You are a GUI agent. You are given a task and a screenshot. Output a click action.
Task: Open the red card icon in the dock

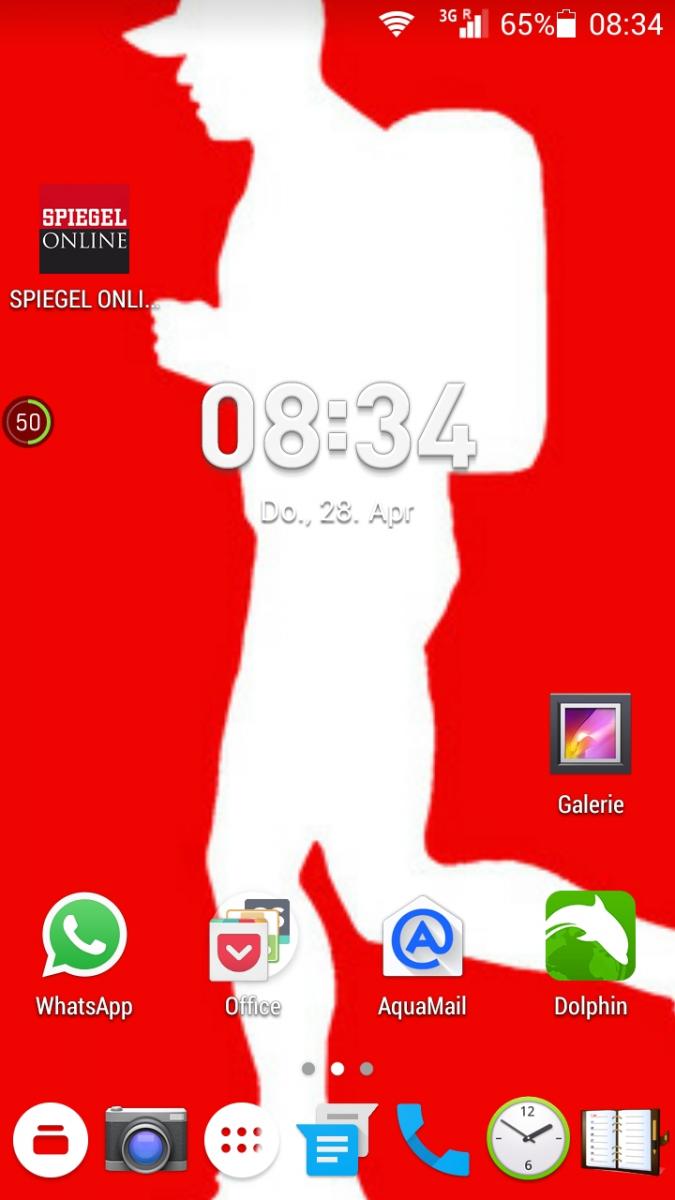click(x=50, y=1139)
